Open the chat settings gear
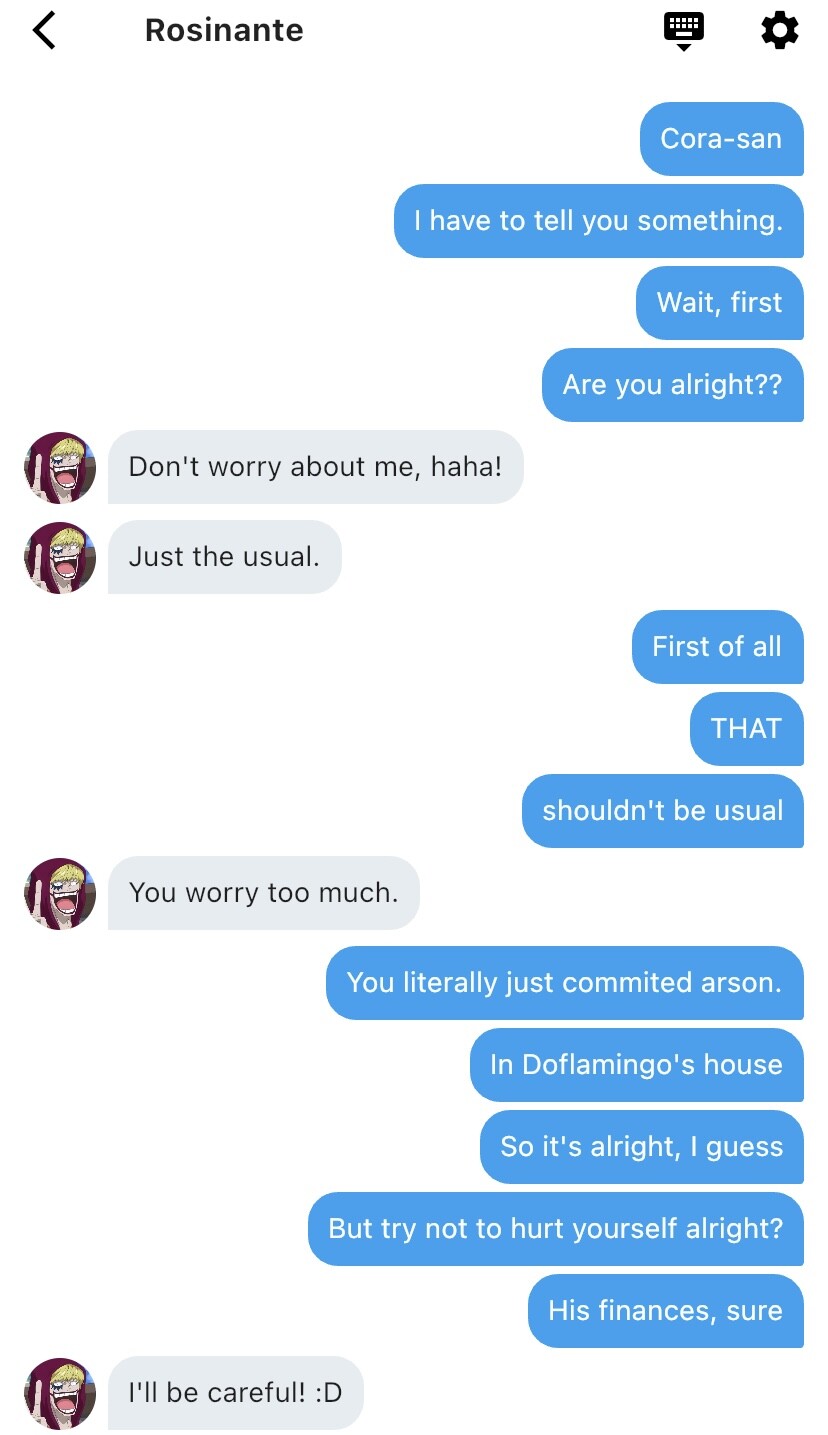 coord(780,31)
